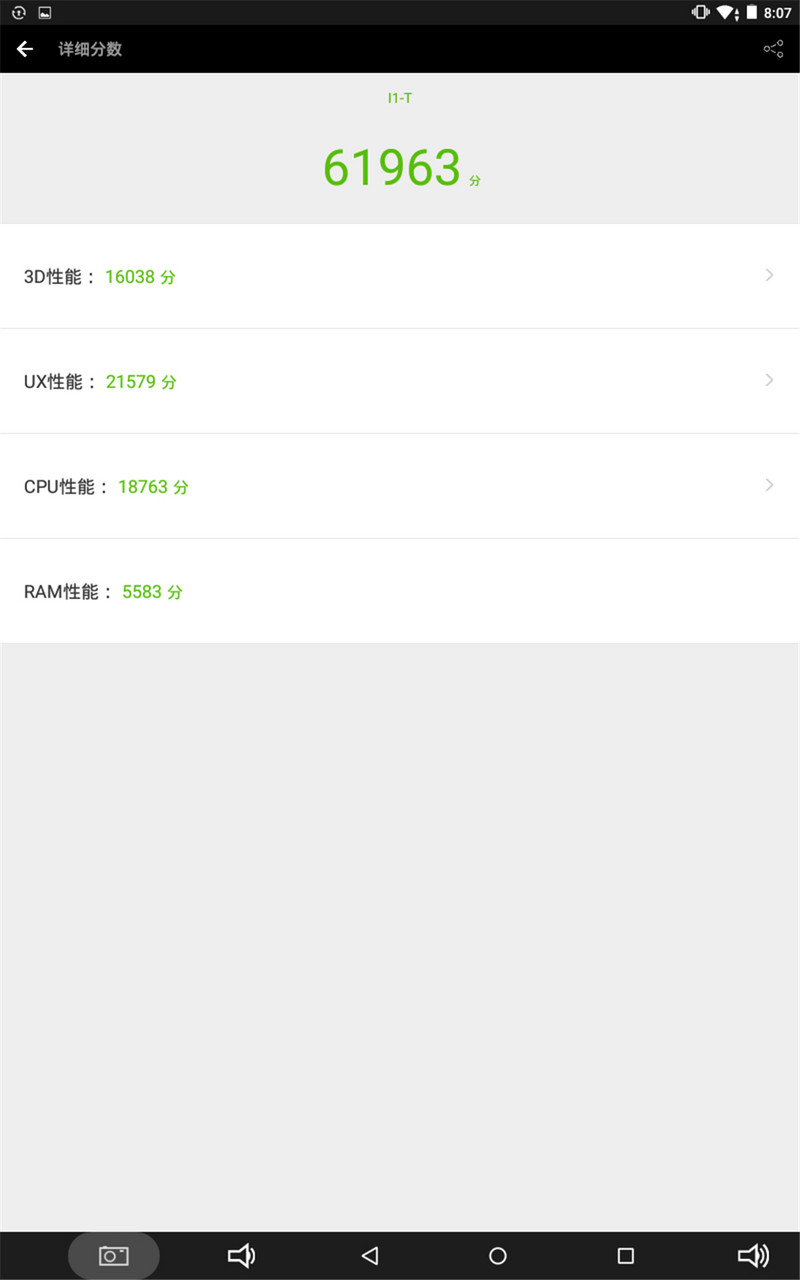
Task: Tap the screenshot notification icon in status bar
Action: point(42,13)
